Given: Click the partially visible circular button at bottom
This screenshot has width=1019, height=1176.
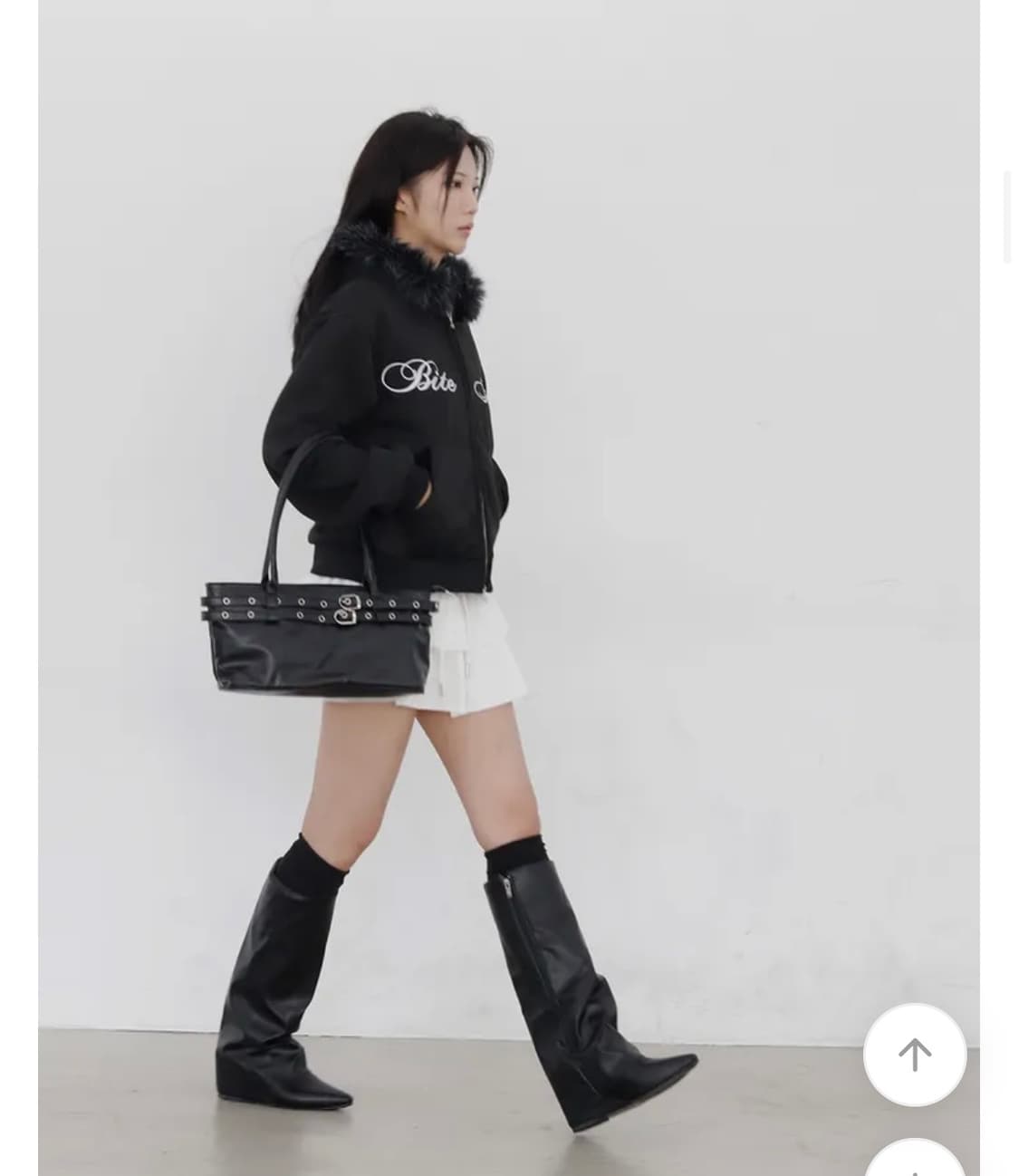Looking at the screenshot, I should 915,1164.
